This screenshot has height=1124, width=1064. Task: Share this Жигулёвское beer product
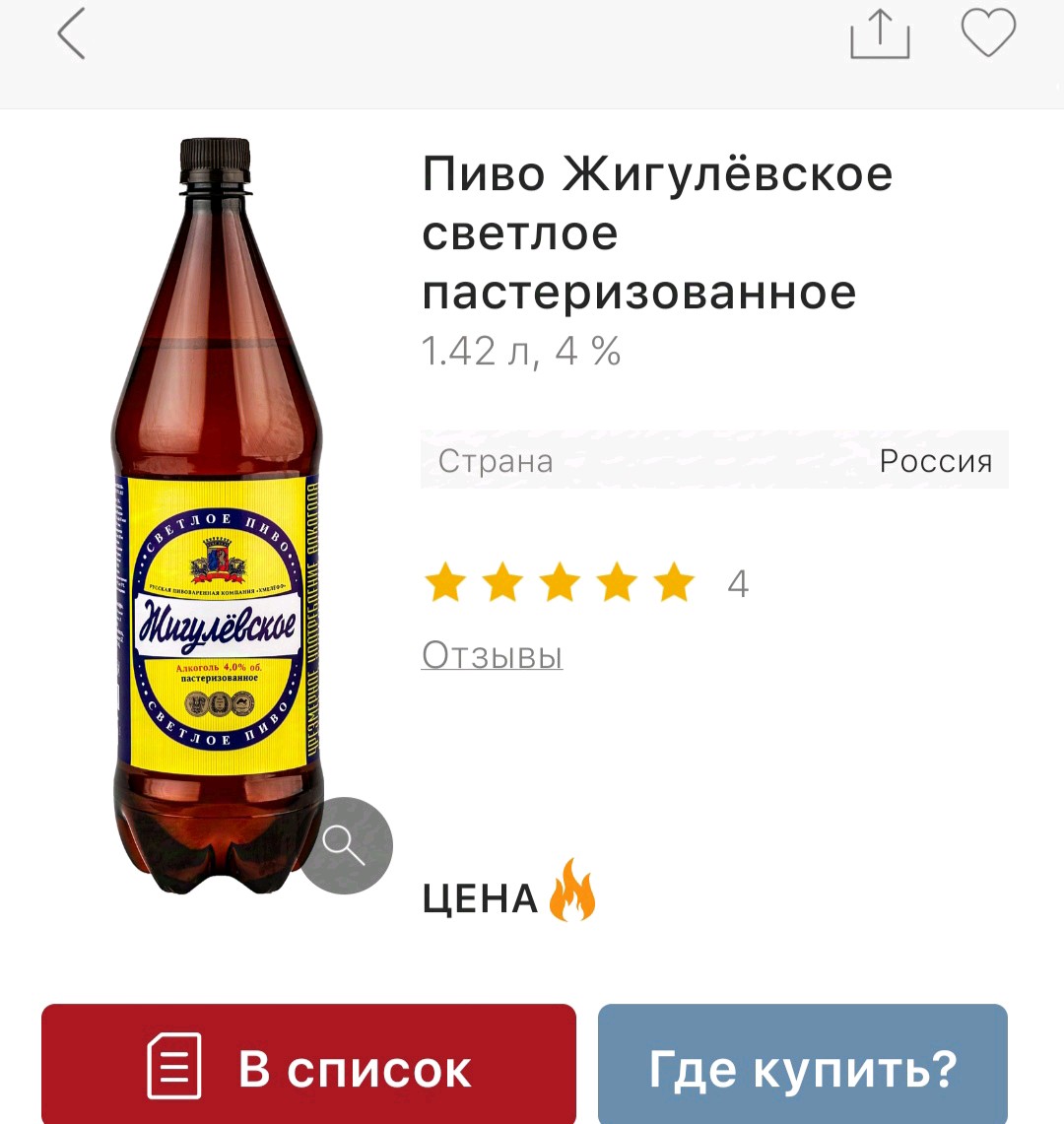(x=879, y=33)
